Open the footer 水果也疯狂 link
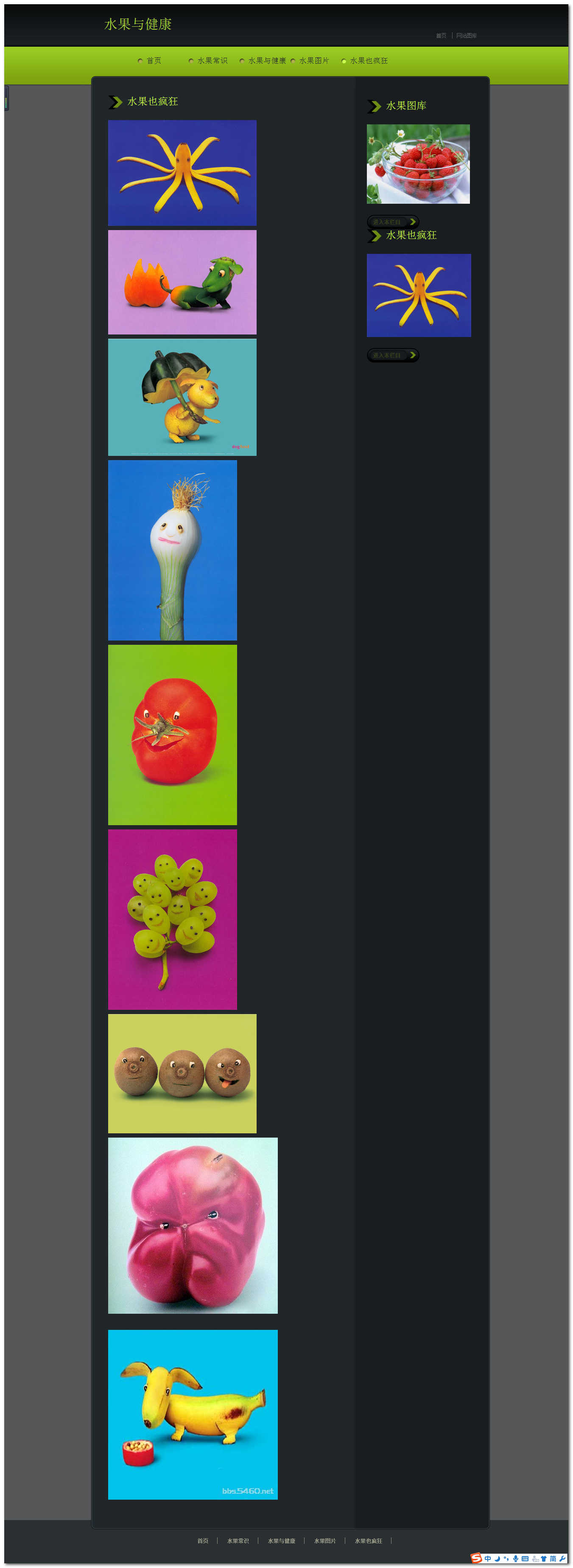The image size is (573, 1568). pyautogui.click(x=369, y=1540)
